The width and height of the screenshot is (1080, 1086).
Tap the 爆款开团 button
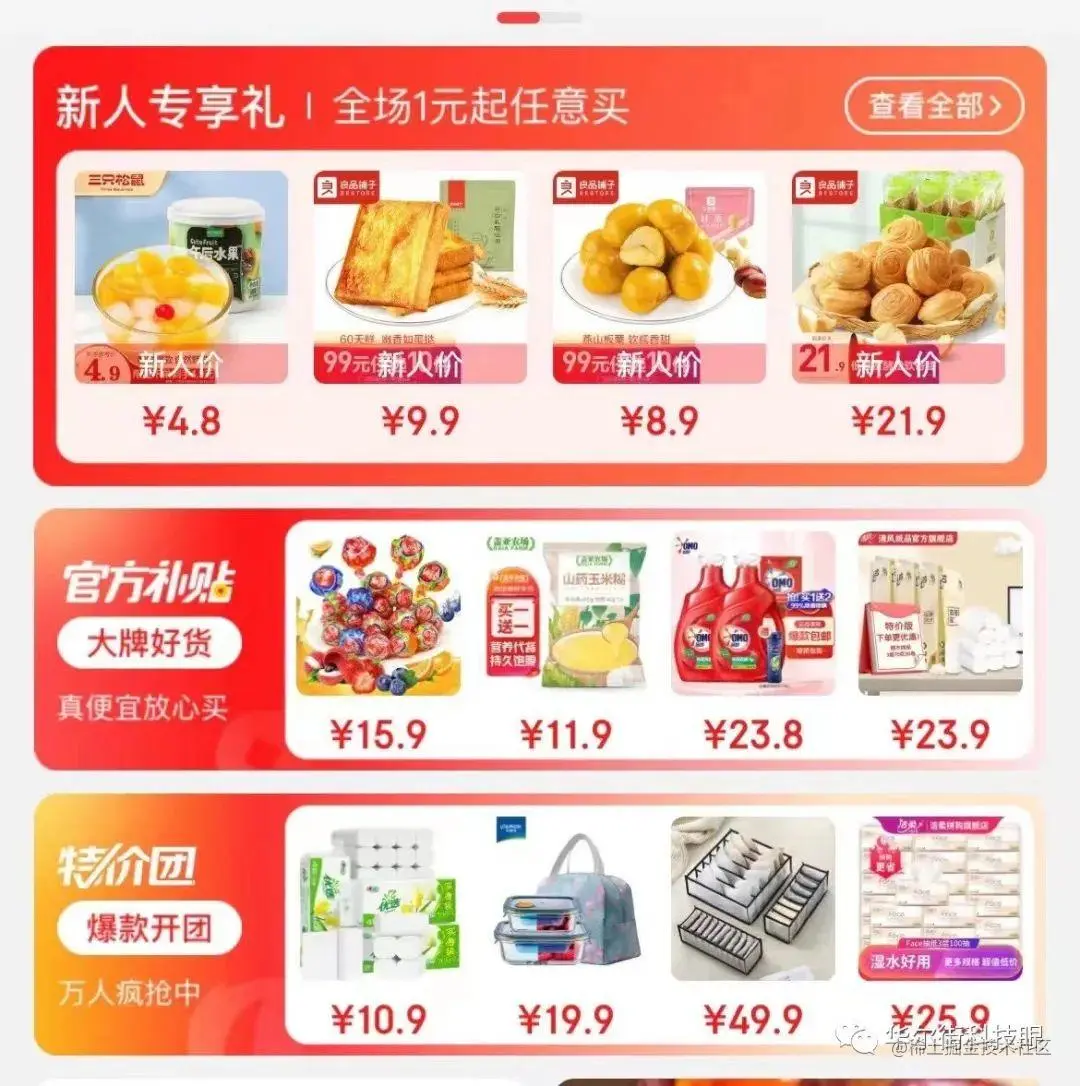(x=149, y=928)
